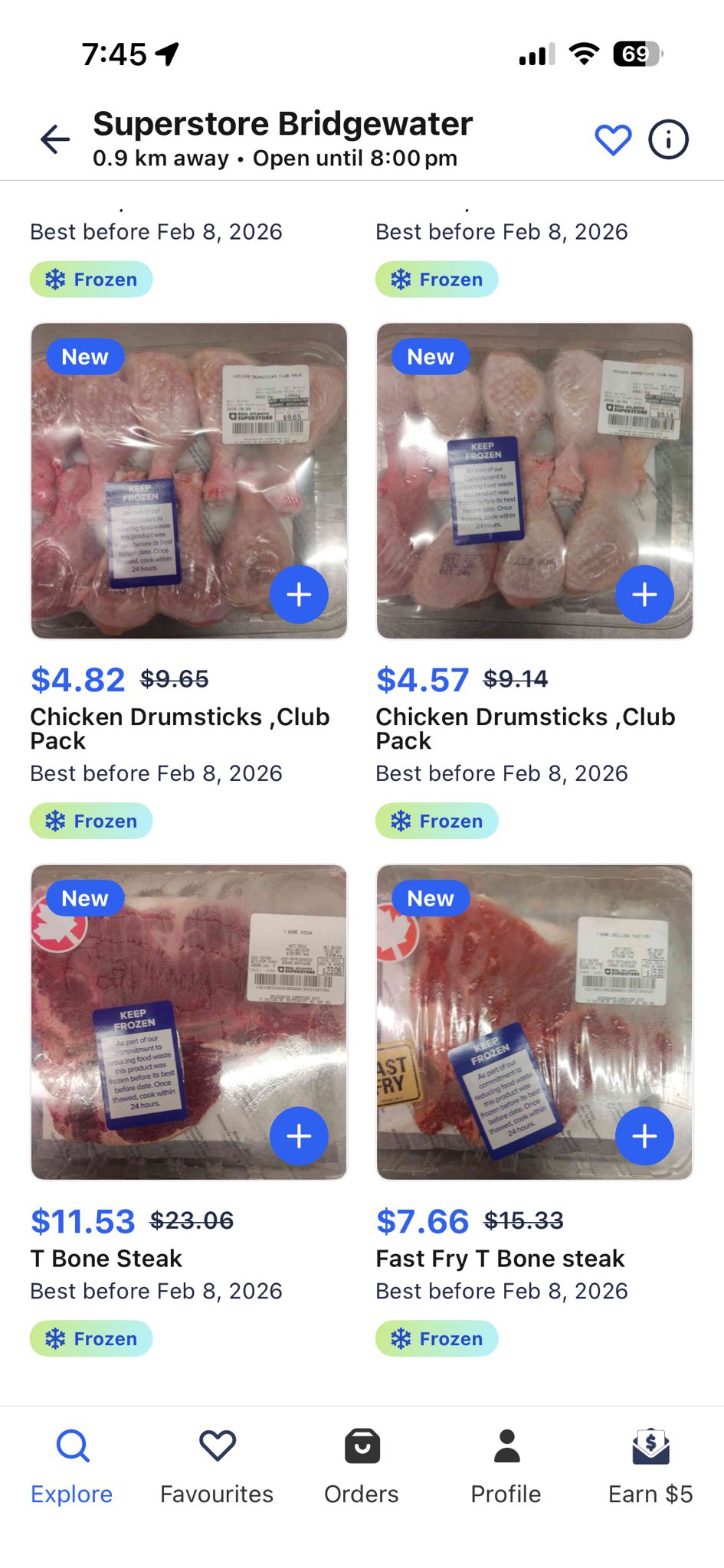
Task: Select the Earn $5 tab
Action: click(x=650, y=1465)
